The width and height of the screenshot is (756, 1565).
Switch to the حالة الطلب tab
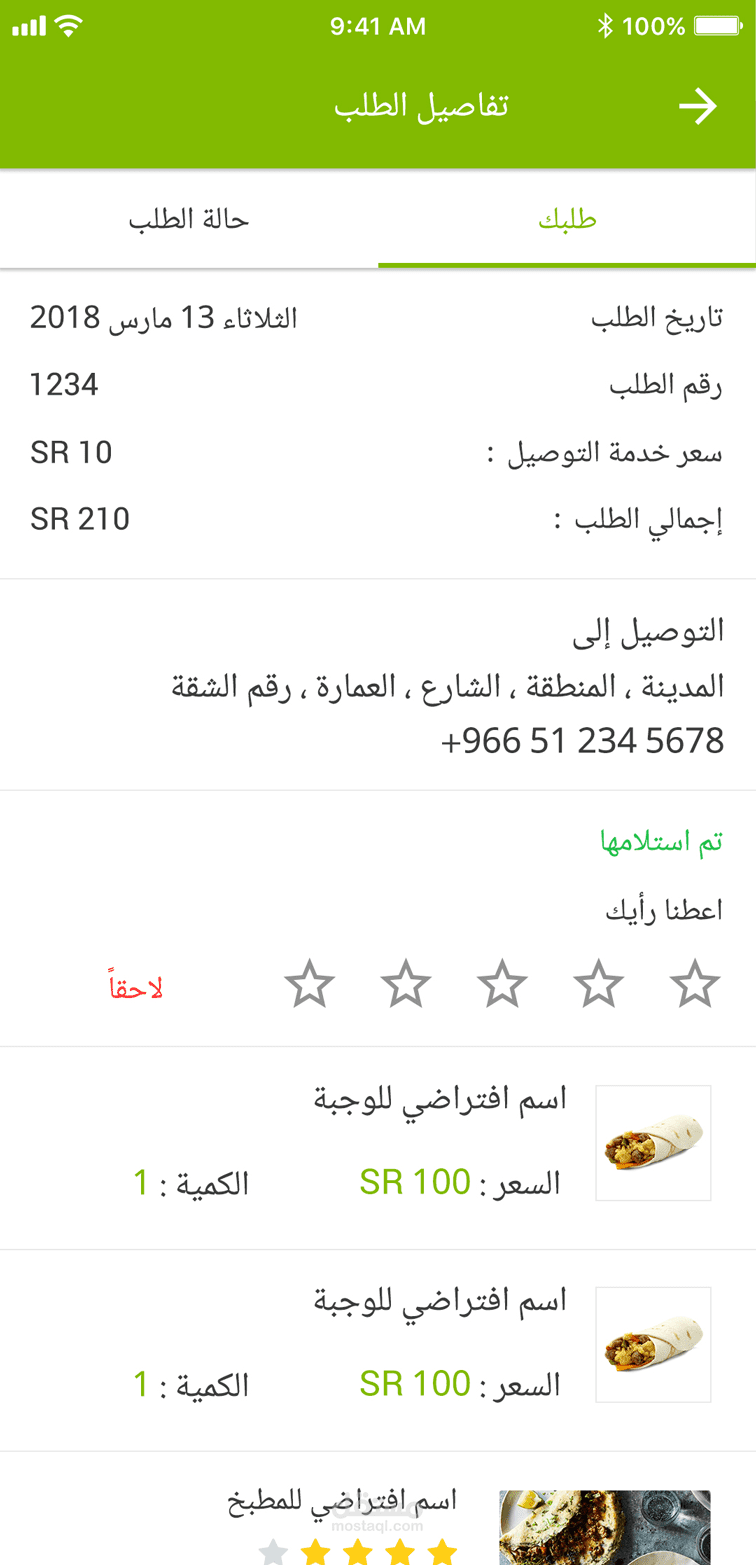tap(189, 220)
